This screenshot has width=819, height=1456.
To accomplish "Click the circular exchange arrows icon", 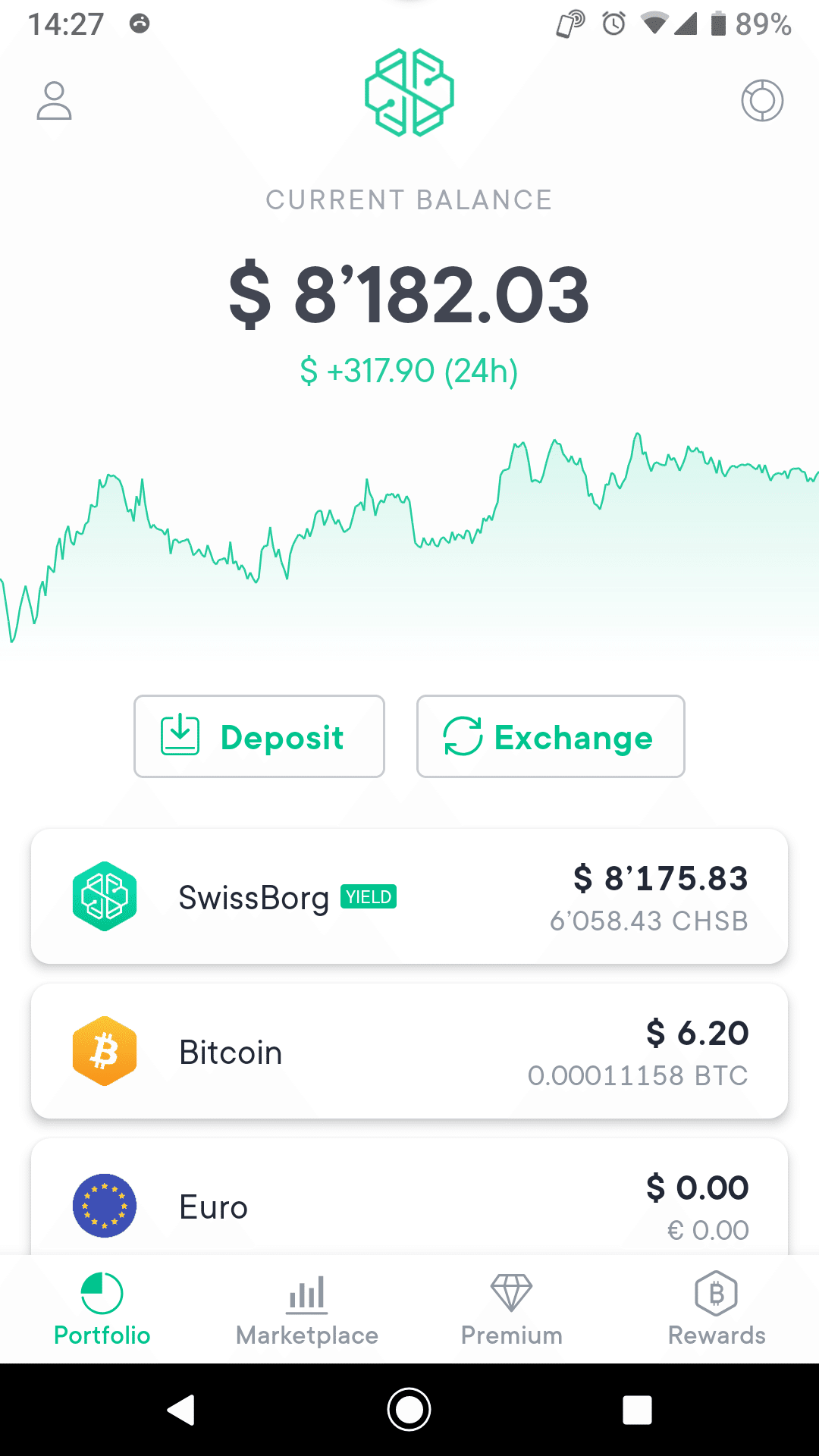I will click(x=462, y=735).
